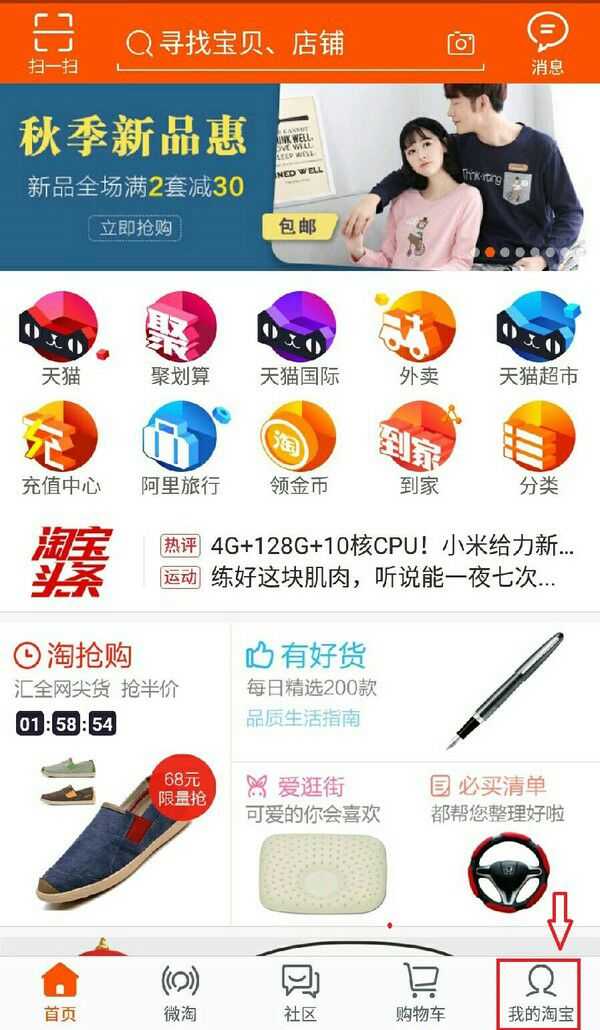Open the 扫一扫 scan icon
This screenshot has width=600, height=1030.
(x=53, y=42)
